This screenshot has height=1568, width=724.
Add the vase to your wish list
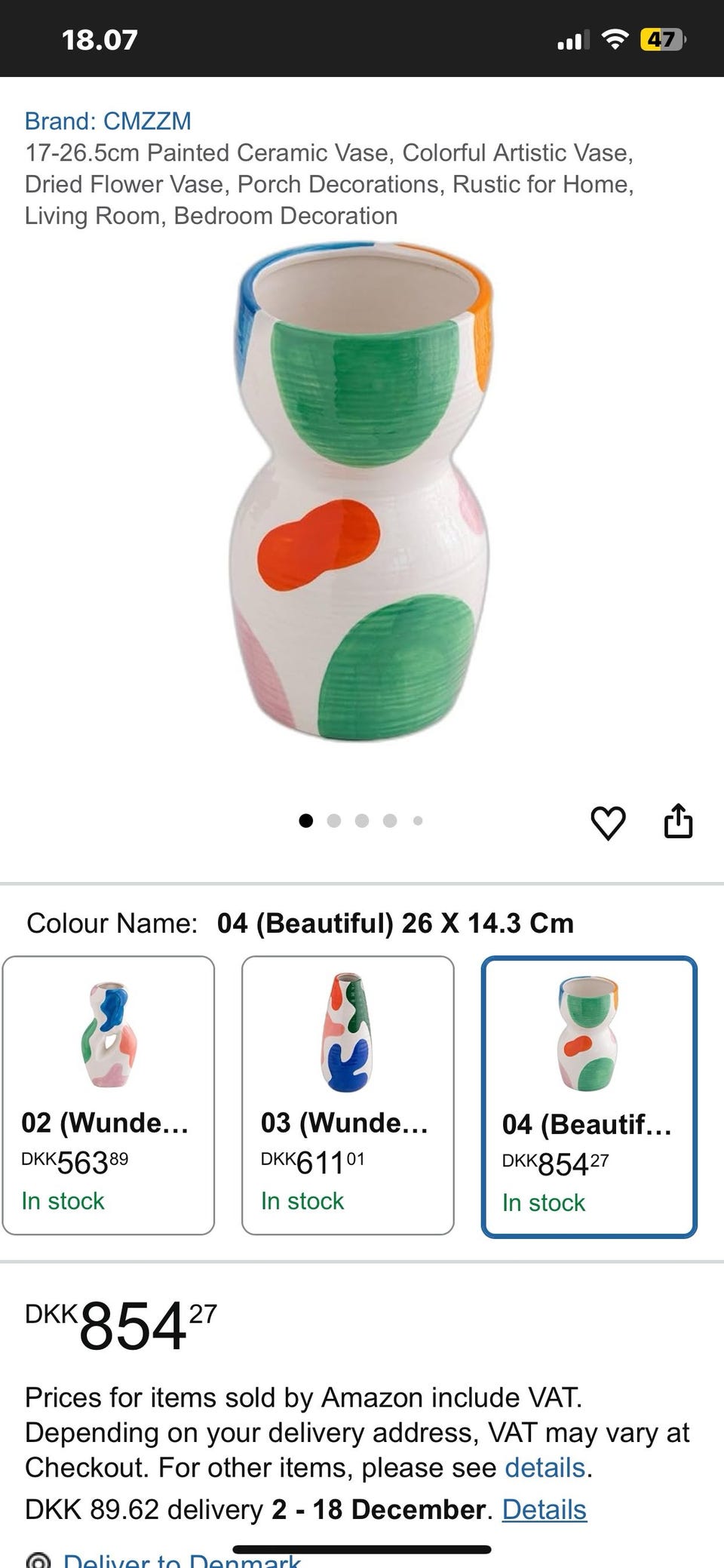coord(608,821)
